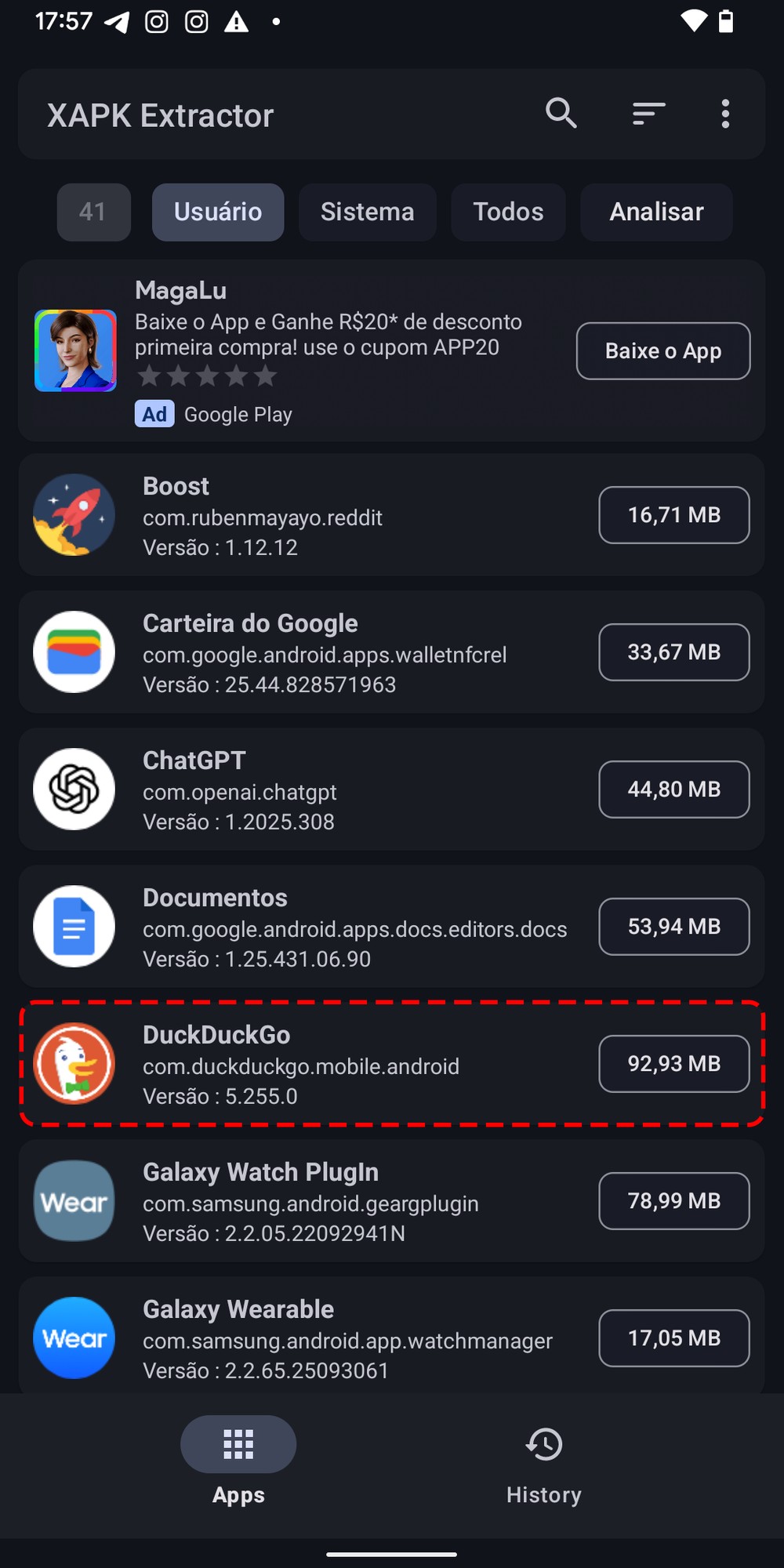Open Carteira do Google entry
The height and width of the screenshot is (1568, 784).
click(x=314, y=652)
